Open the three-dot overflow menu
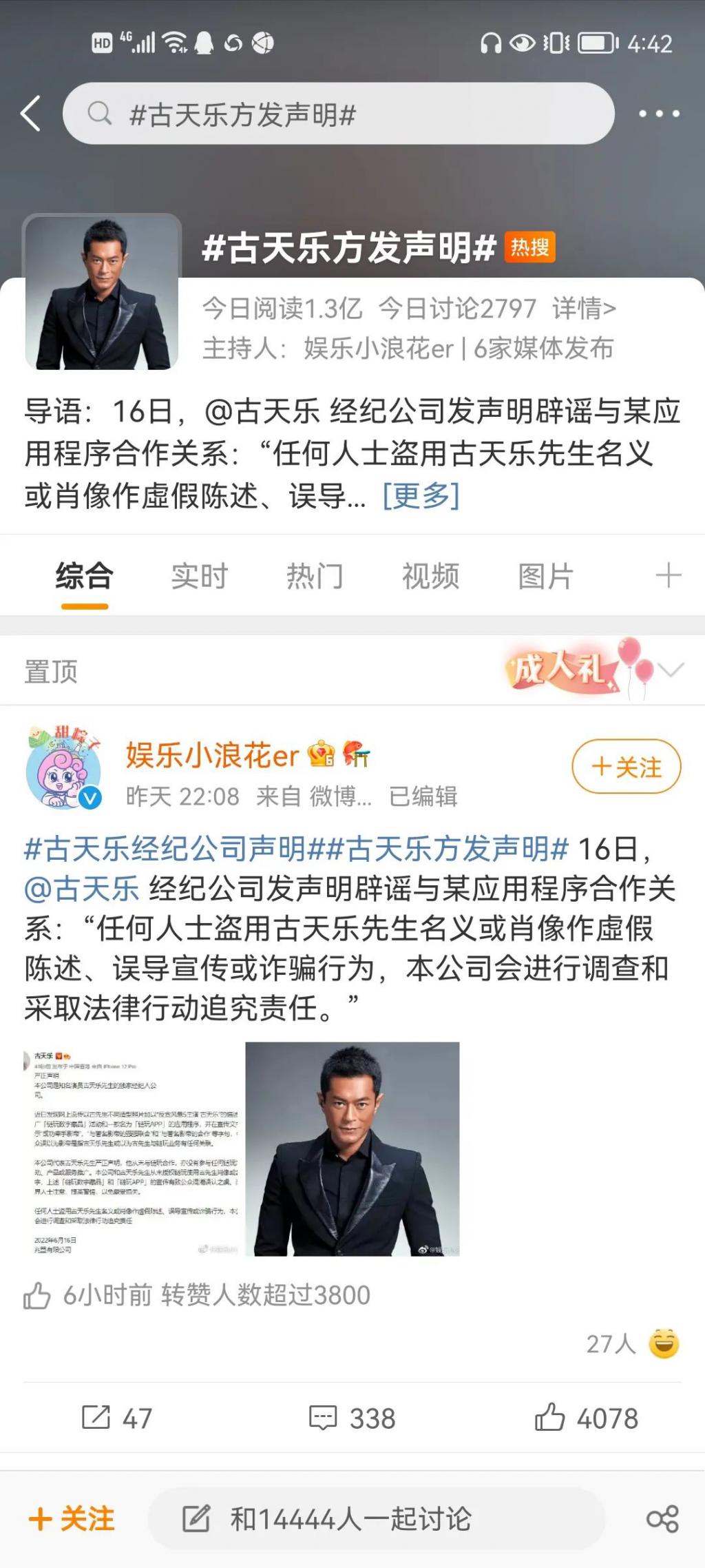The height and width of the screenshot is (1568, 705). coord(658,114)
